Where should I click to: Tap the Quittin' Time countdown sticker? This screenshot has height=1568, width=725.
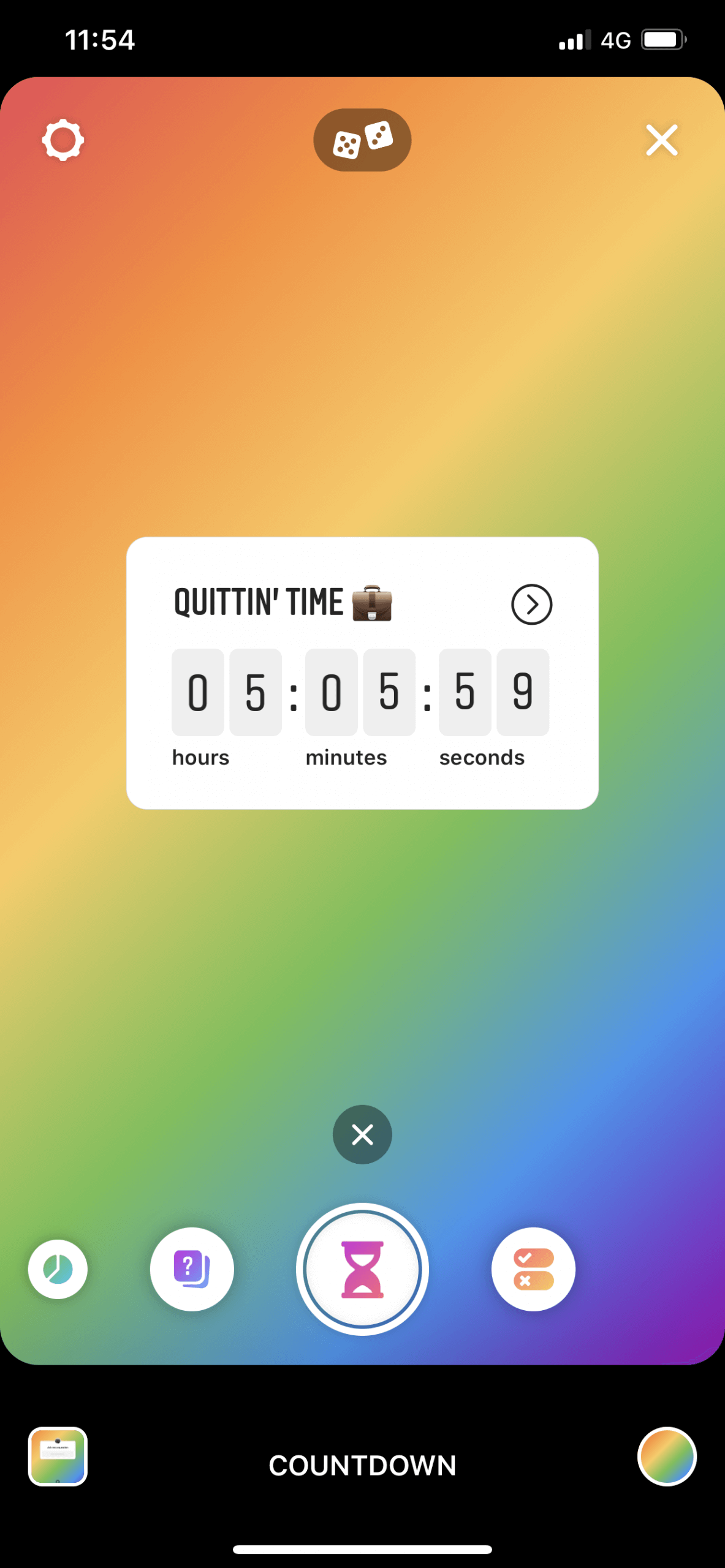click(x=362, y=673)
